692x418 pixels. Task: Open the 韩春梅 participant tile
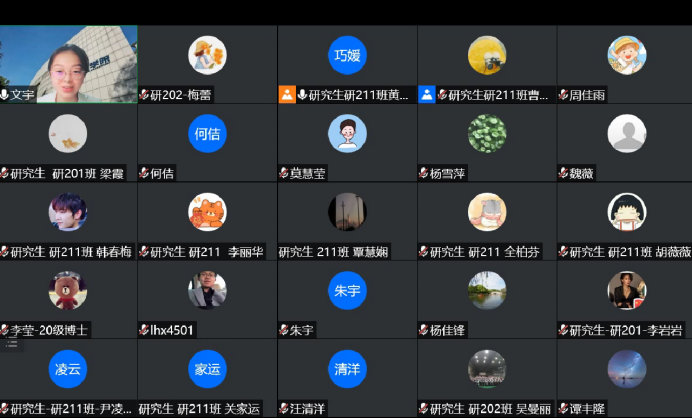68,219
